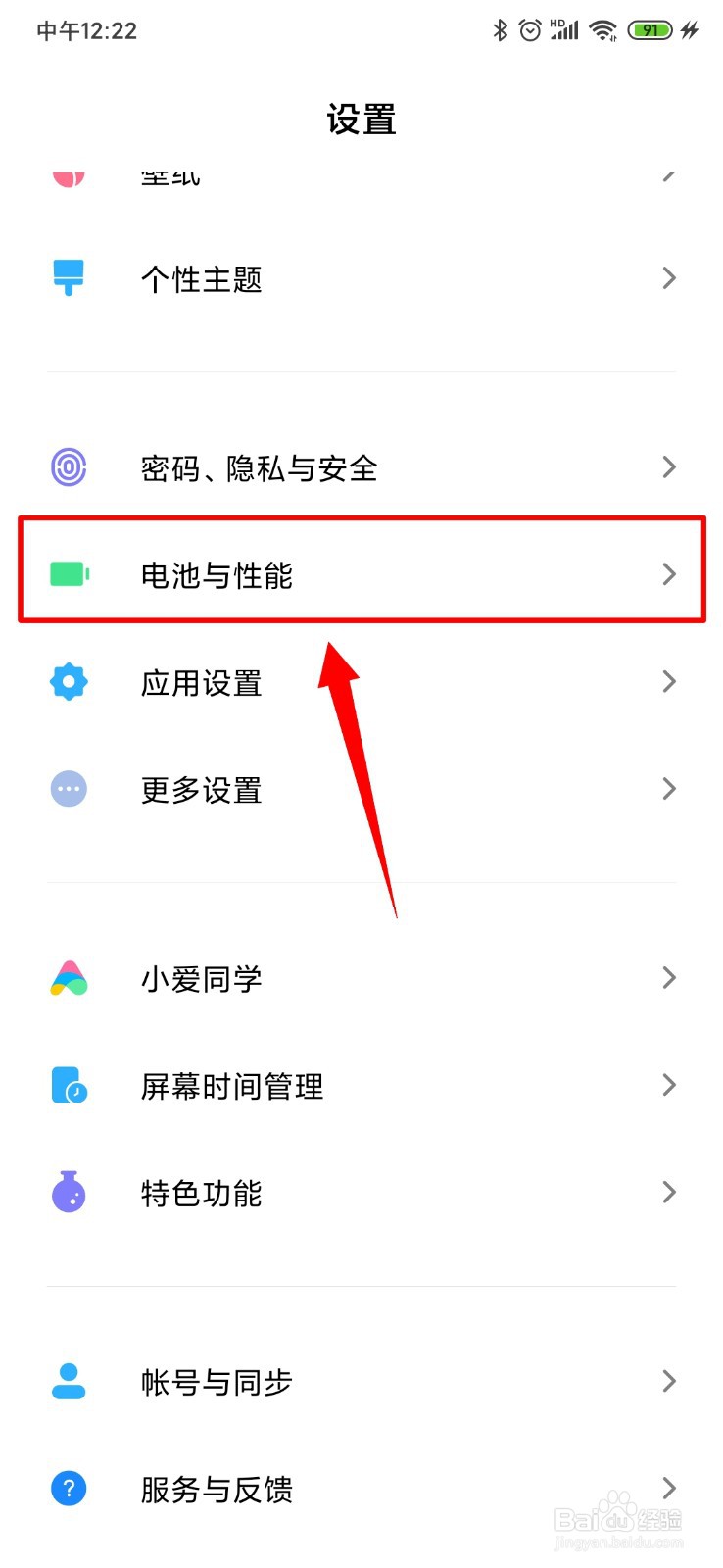
Task: Tap the Wi-Fi status bar icon
Action: pos(602,30)
